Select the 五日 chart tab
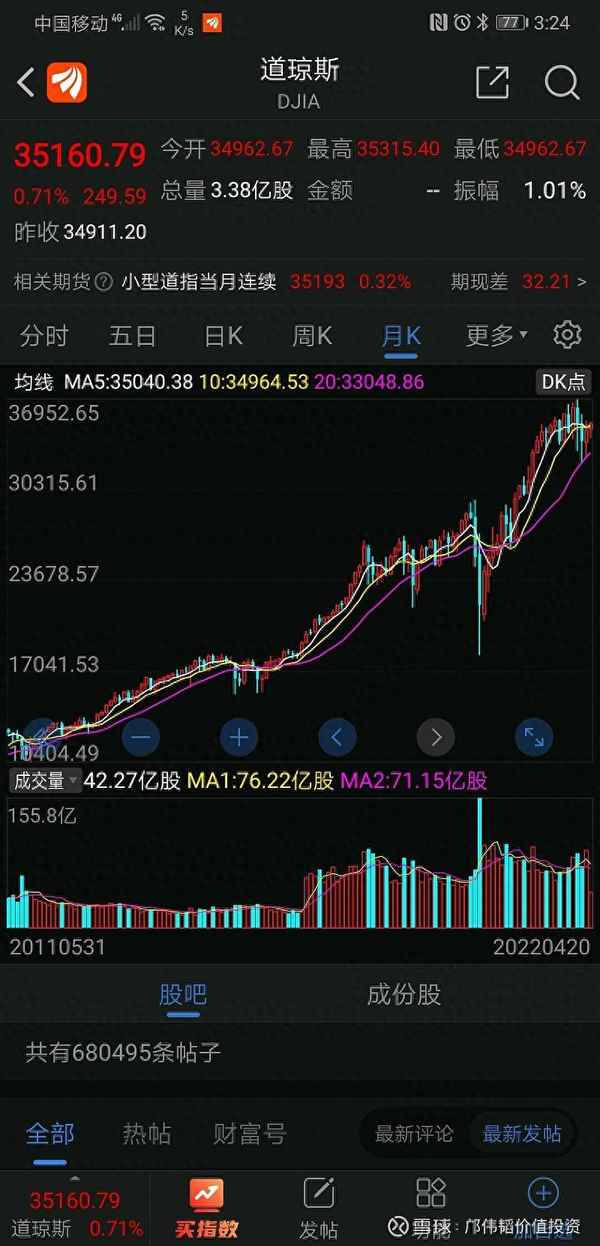 [132, 335]
